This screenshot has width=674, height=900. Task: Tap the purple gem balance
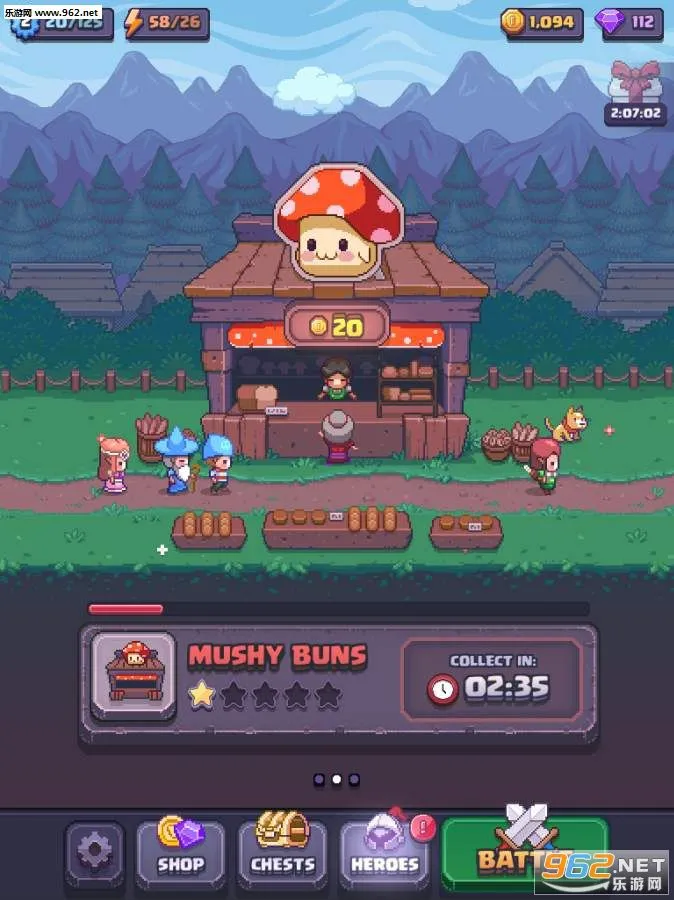630,22
